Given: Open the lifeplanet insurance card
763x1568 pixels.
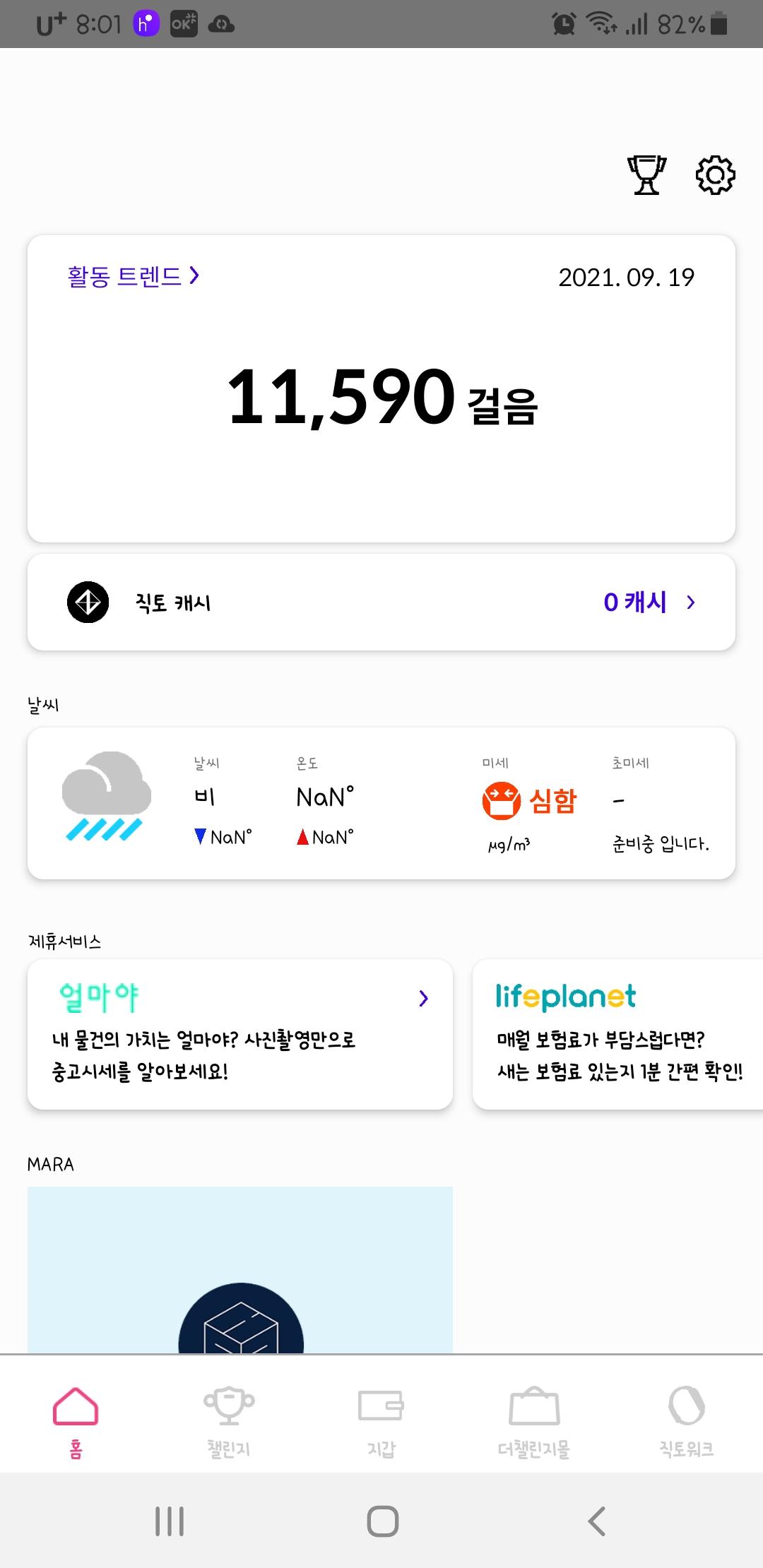Looking at the screenshot, I should pos(617,1034).
